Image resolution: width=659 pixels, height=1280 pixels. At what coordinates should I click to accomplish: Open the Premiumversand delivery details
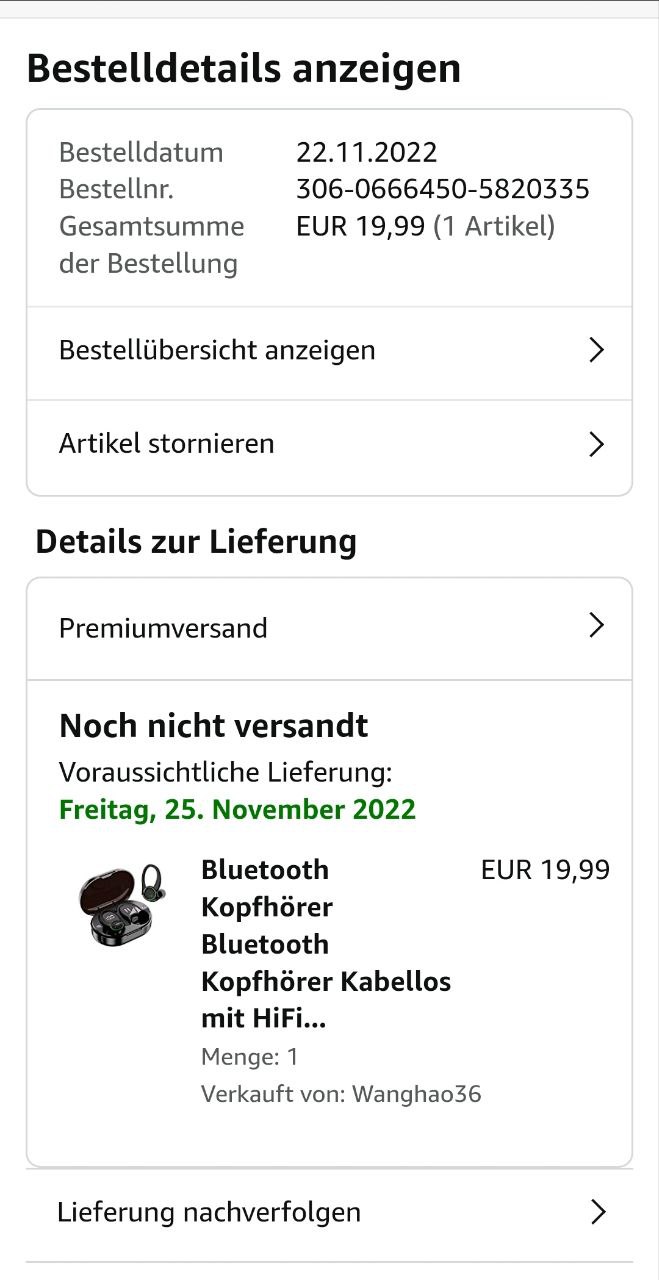click(x=329, y=628)
